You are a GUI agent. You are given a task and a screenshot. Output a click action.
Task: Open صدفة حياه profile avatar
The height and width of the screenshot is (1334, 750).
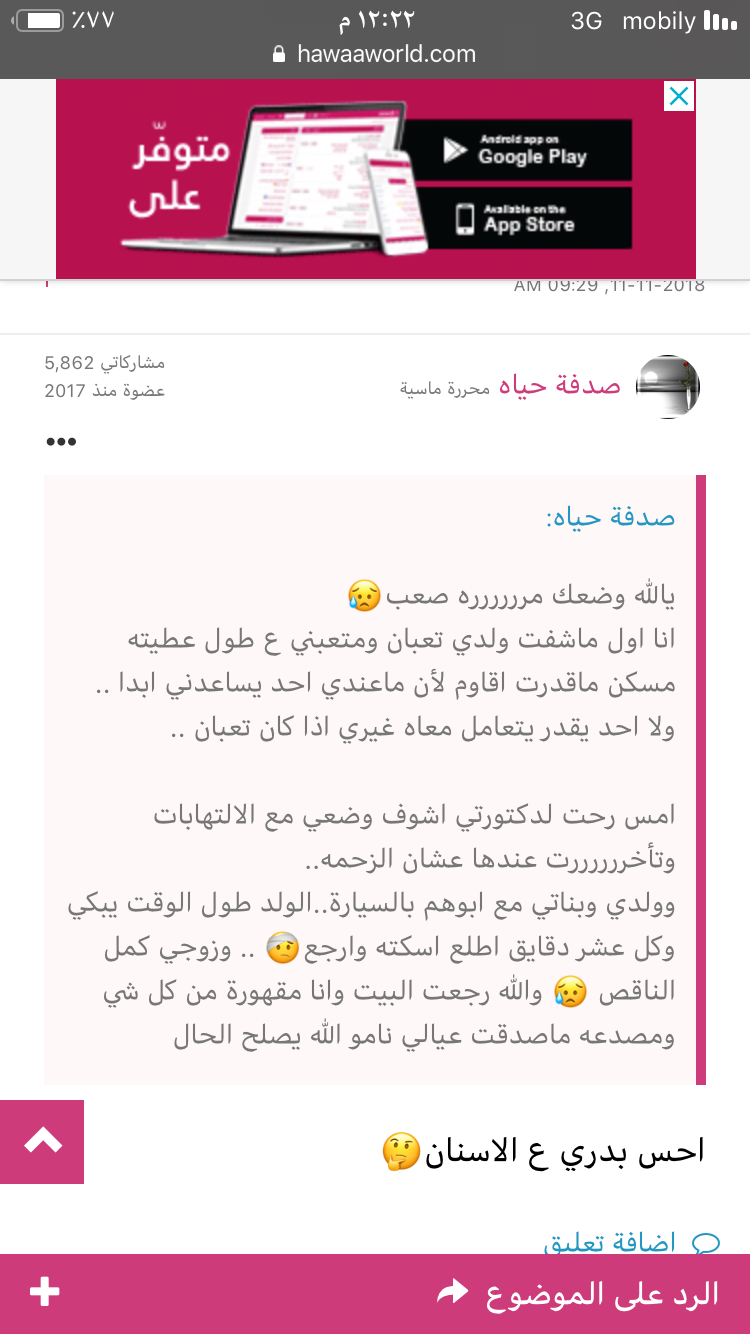(x=668, y=386)
